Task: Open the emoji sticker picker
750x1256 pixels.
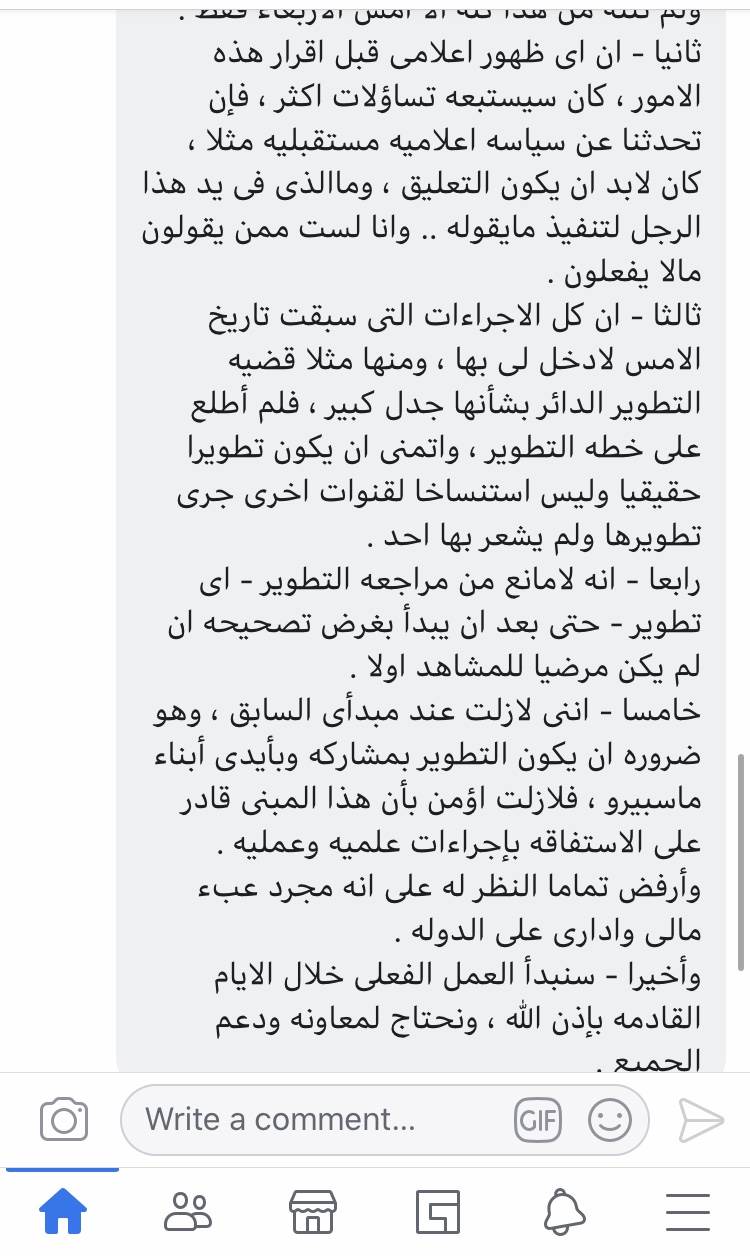Action: coord(610,1119)
